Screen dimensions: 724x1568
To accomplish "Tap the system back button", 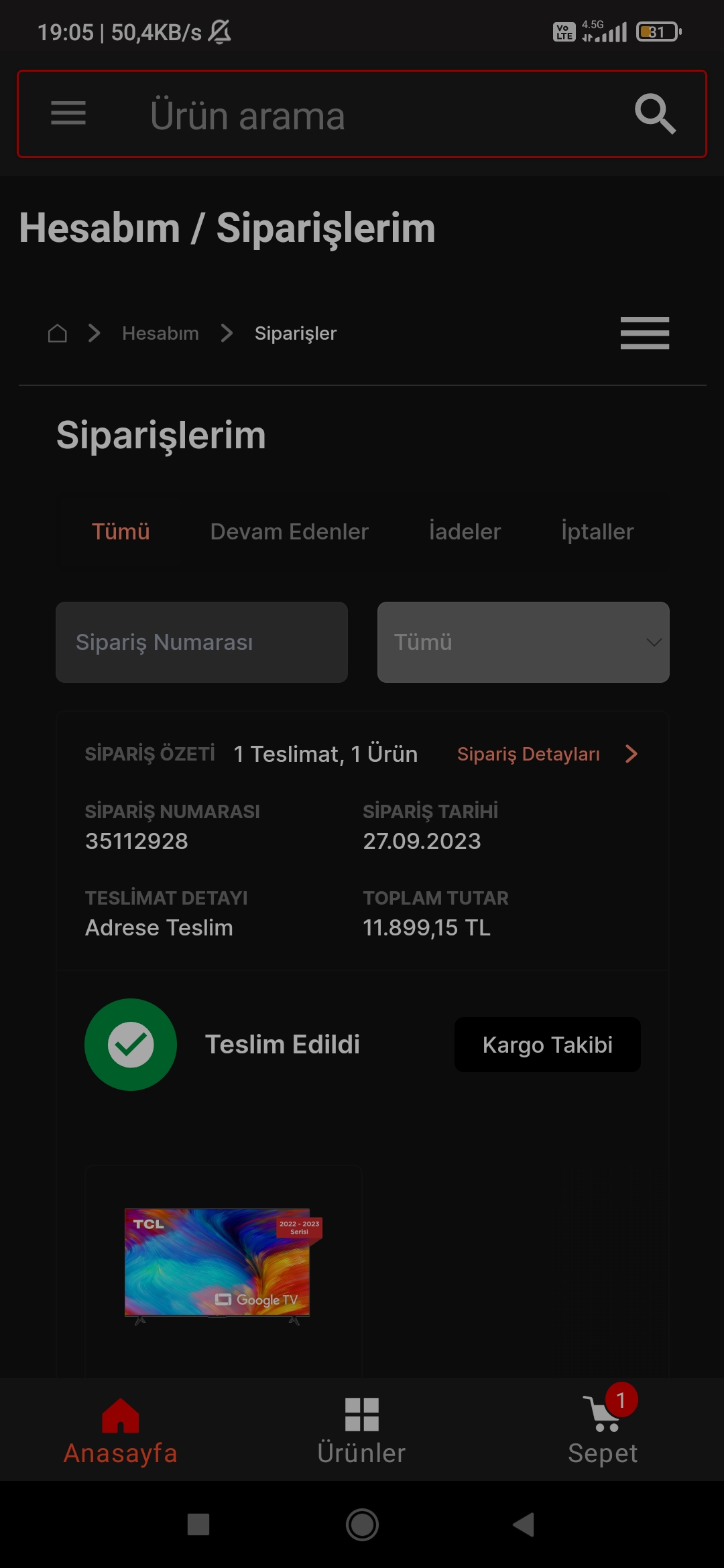I will tap(524, 1524).
